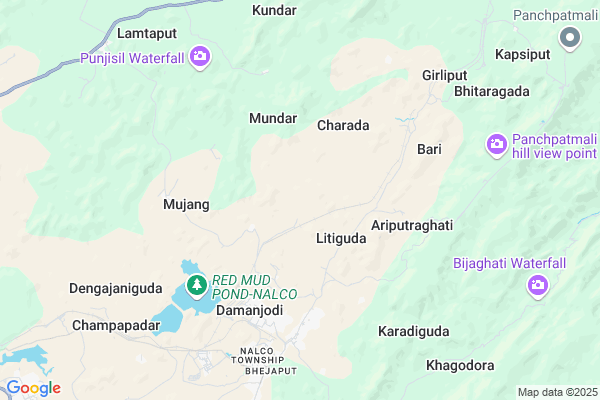
Task: Tap the Bijaghati Waterfall camera marker
Action: (x=538, y=287)
